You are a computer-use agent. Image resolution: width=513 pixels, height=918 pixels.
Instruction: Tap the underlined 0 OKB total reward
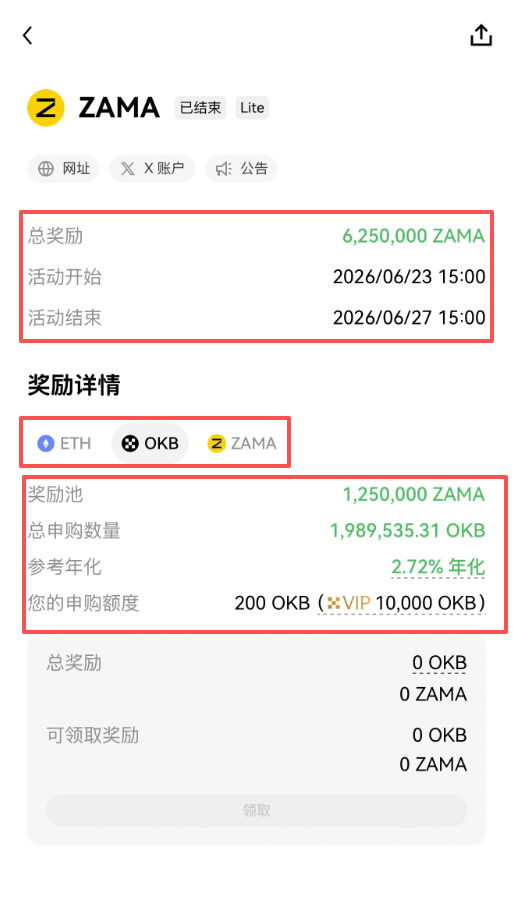(x=440, y=663)
